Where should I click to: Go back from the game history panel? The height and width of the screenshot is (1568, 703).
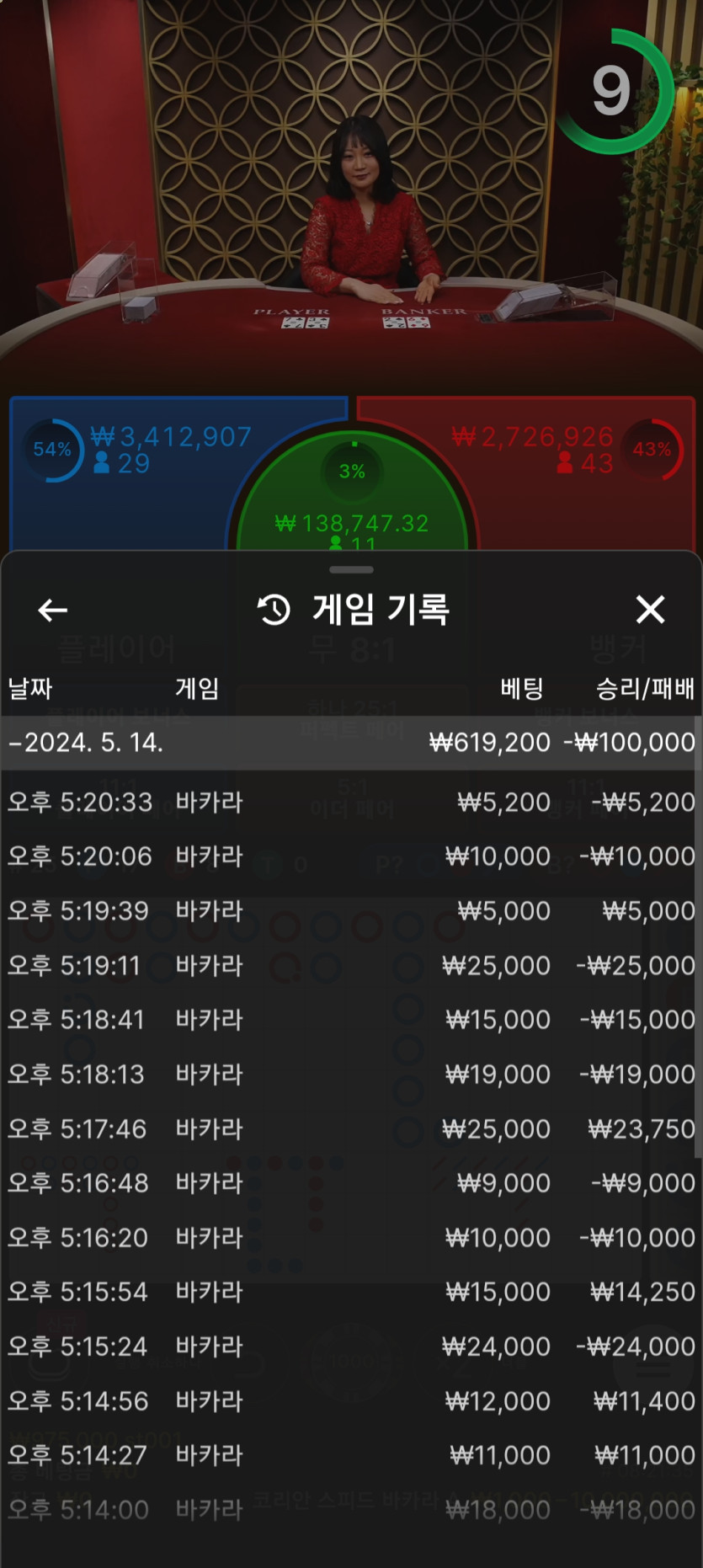tap(52, 610)
